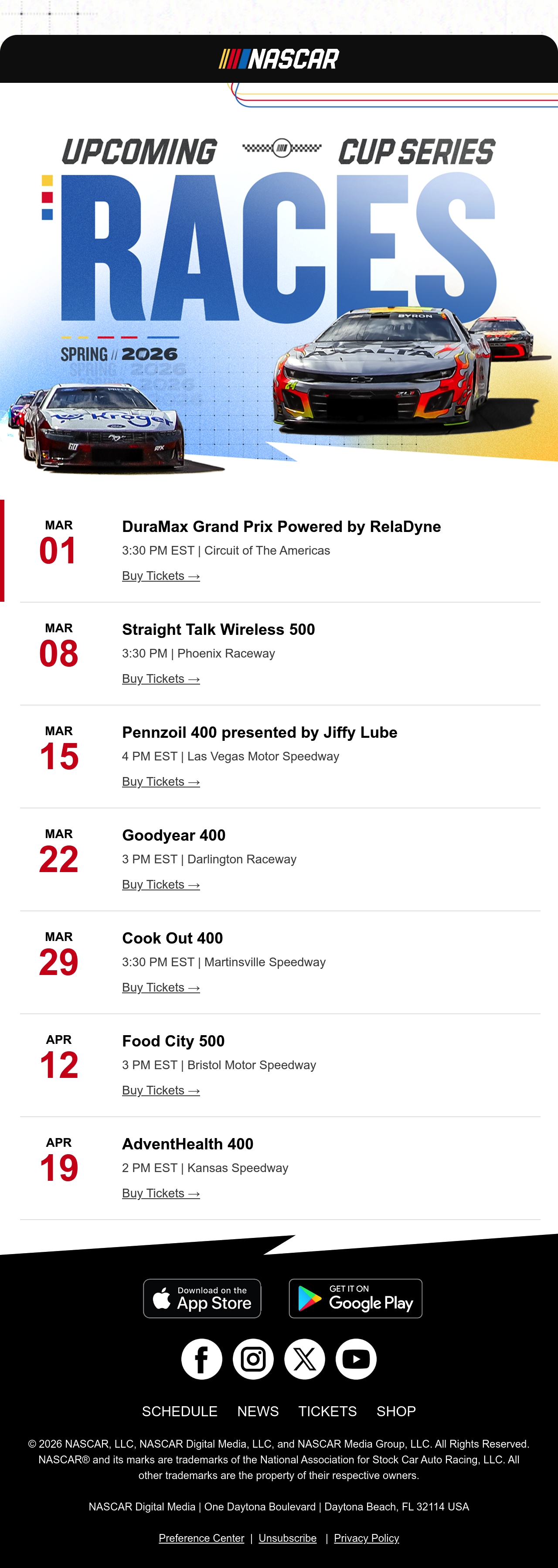
Task: Read the Privacy Policy
Action: click(x=366, y=1538)
